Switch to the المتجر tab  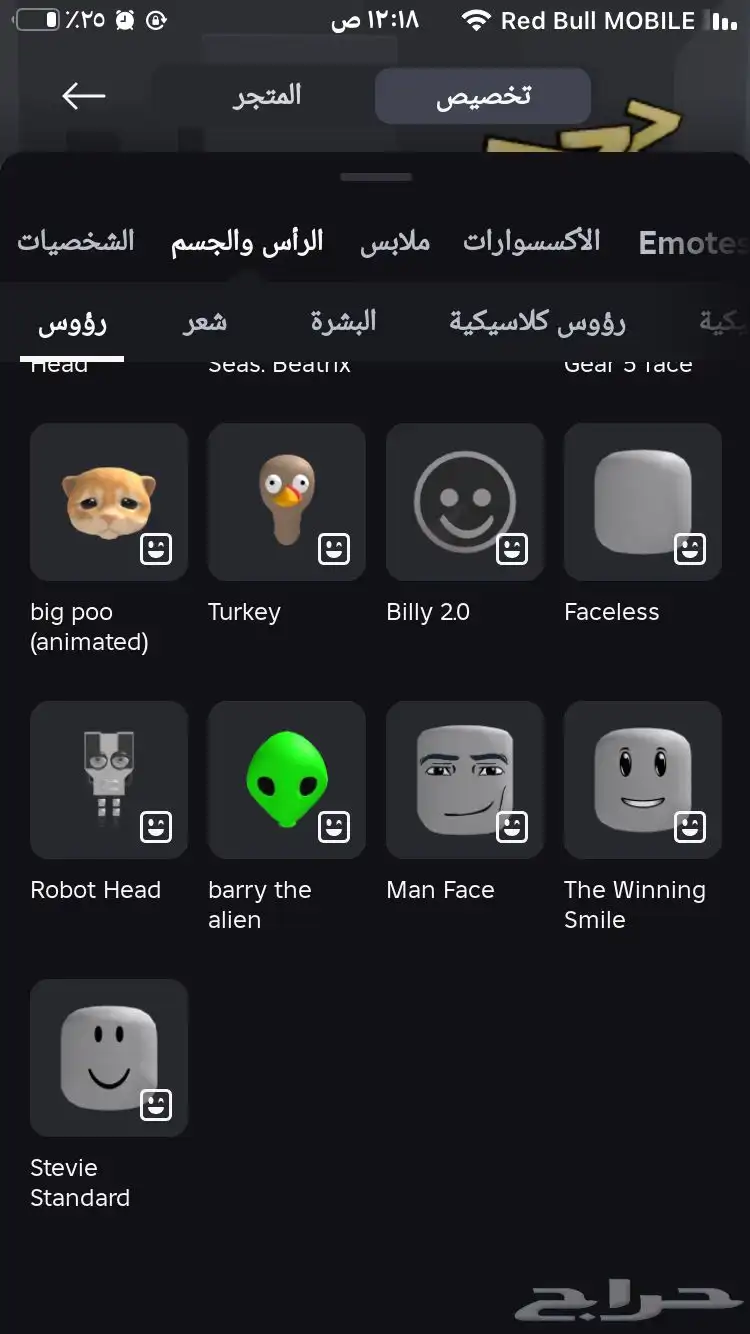tap(267, 96)
